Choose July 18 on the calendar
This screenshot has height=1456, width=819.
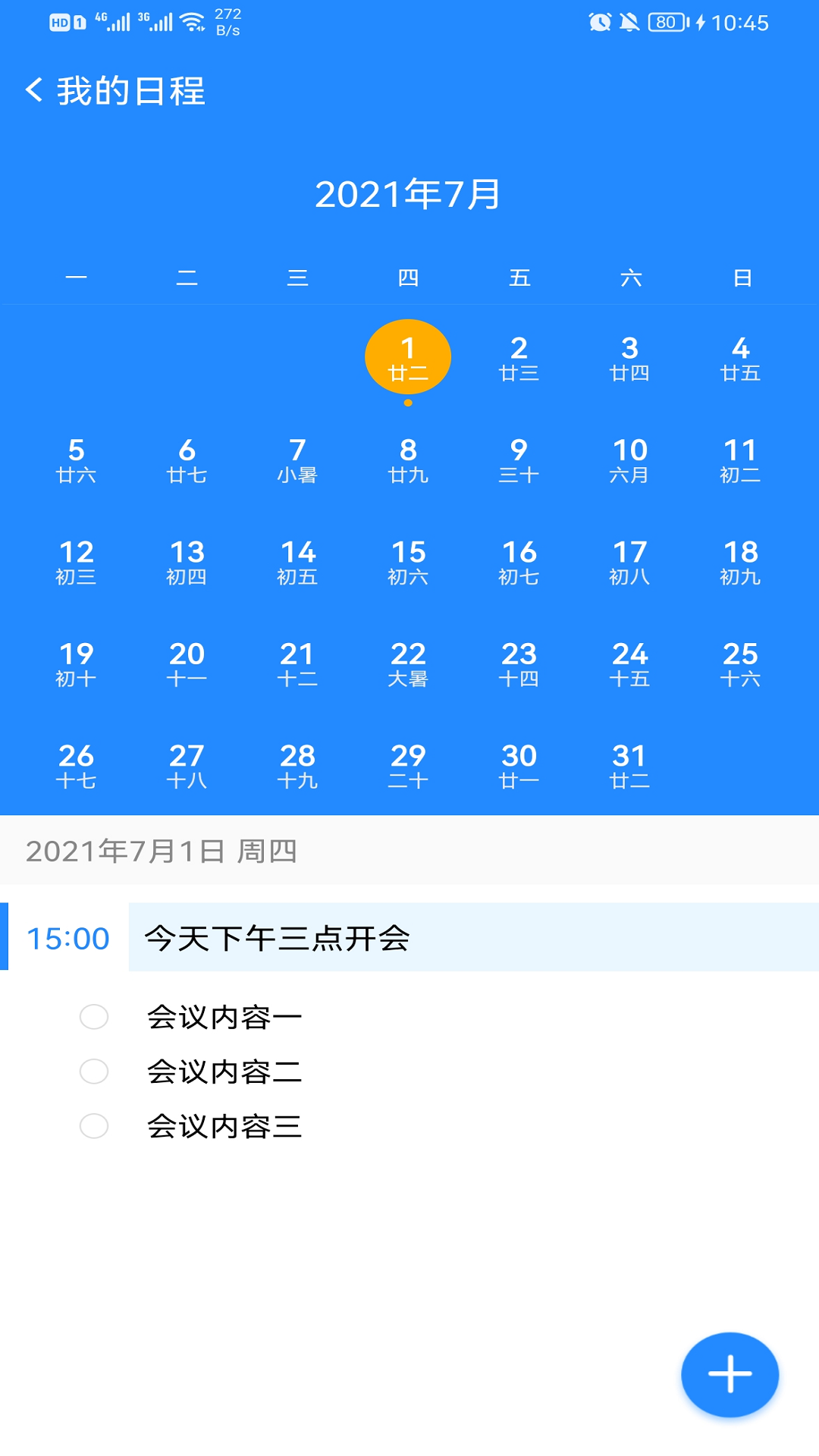(x=740, y=562)
